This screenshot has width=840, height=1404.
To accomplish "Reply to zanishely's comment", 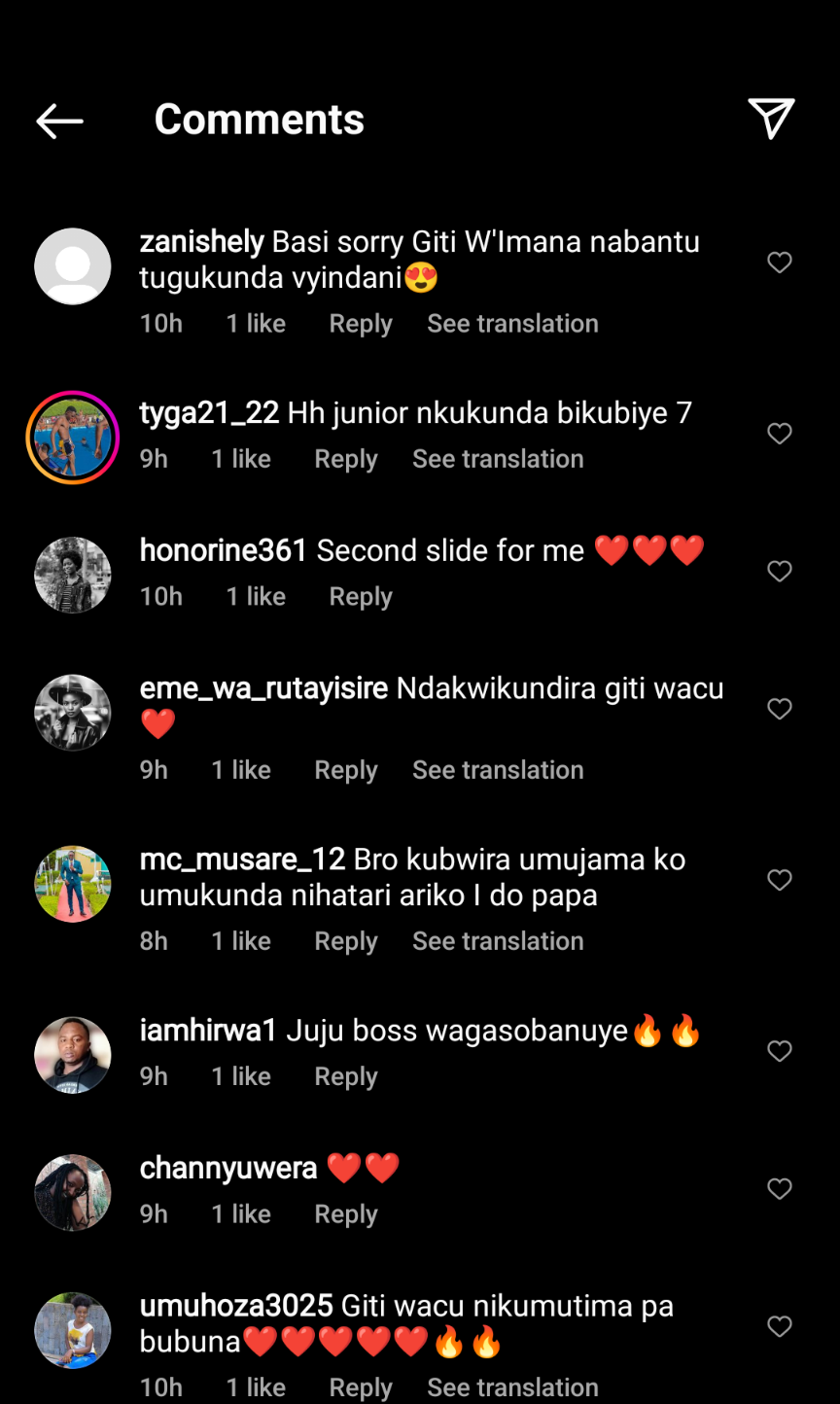I will (x=361, y=324).
